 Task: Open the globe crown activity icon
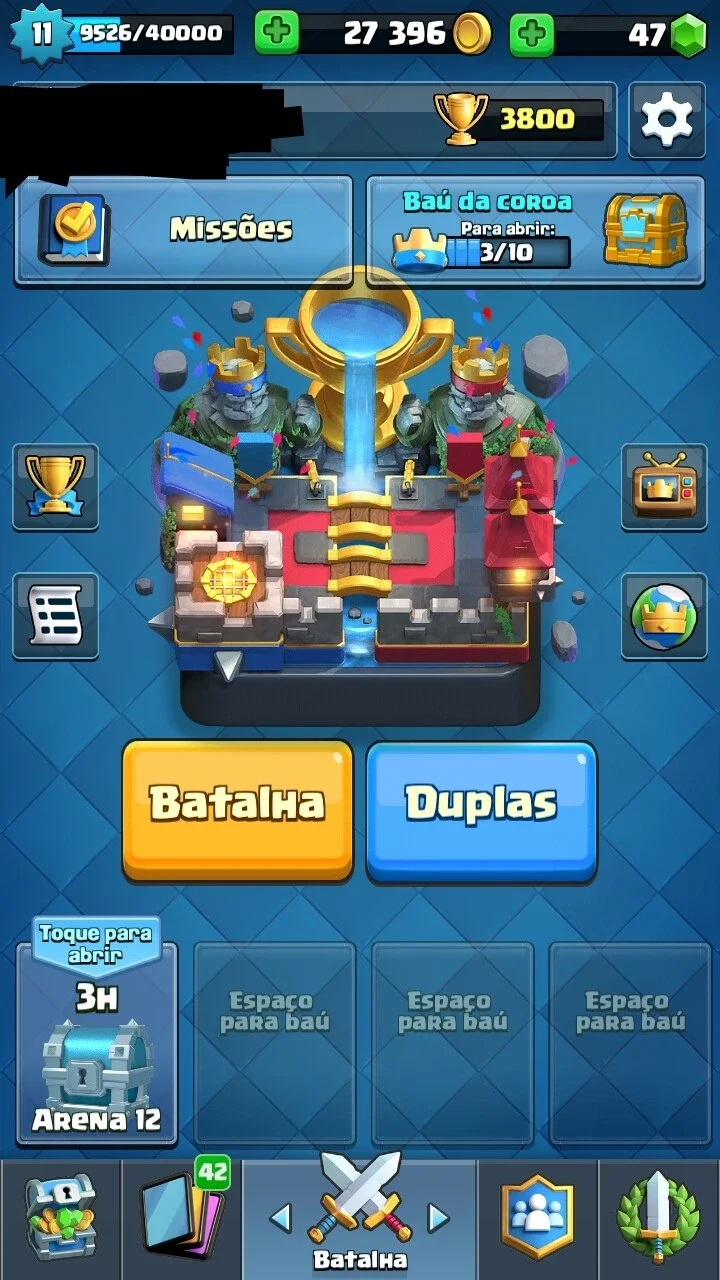[664, 616]
